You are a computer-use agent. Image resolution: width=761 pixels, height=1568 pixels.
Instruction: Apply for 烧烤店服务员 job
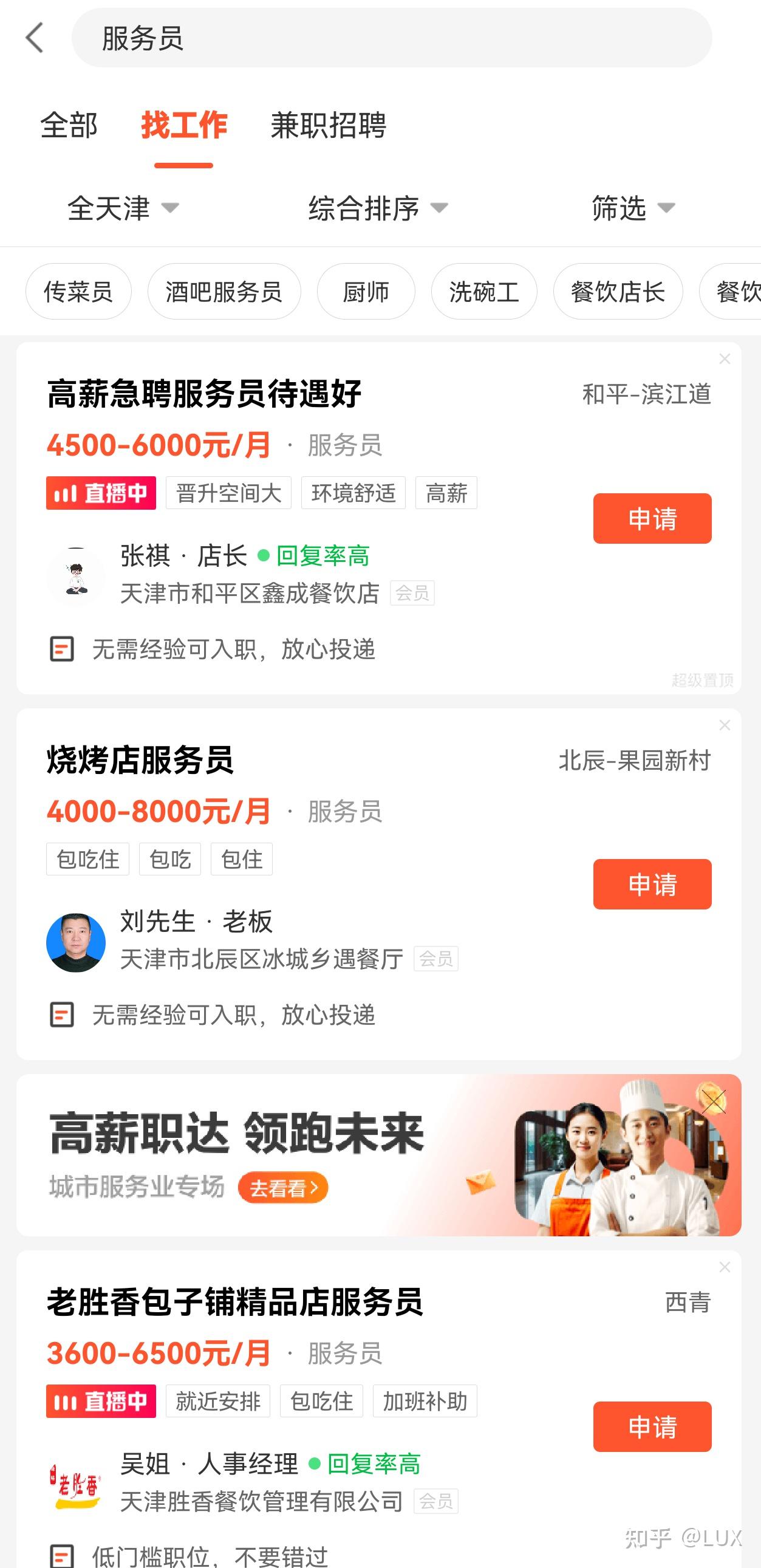652,884
